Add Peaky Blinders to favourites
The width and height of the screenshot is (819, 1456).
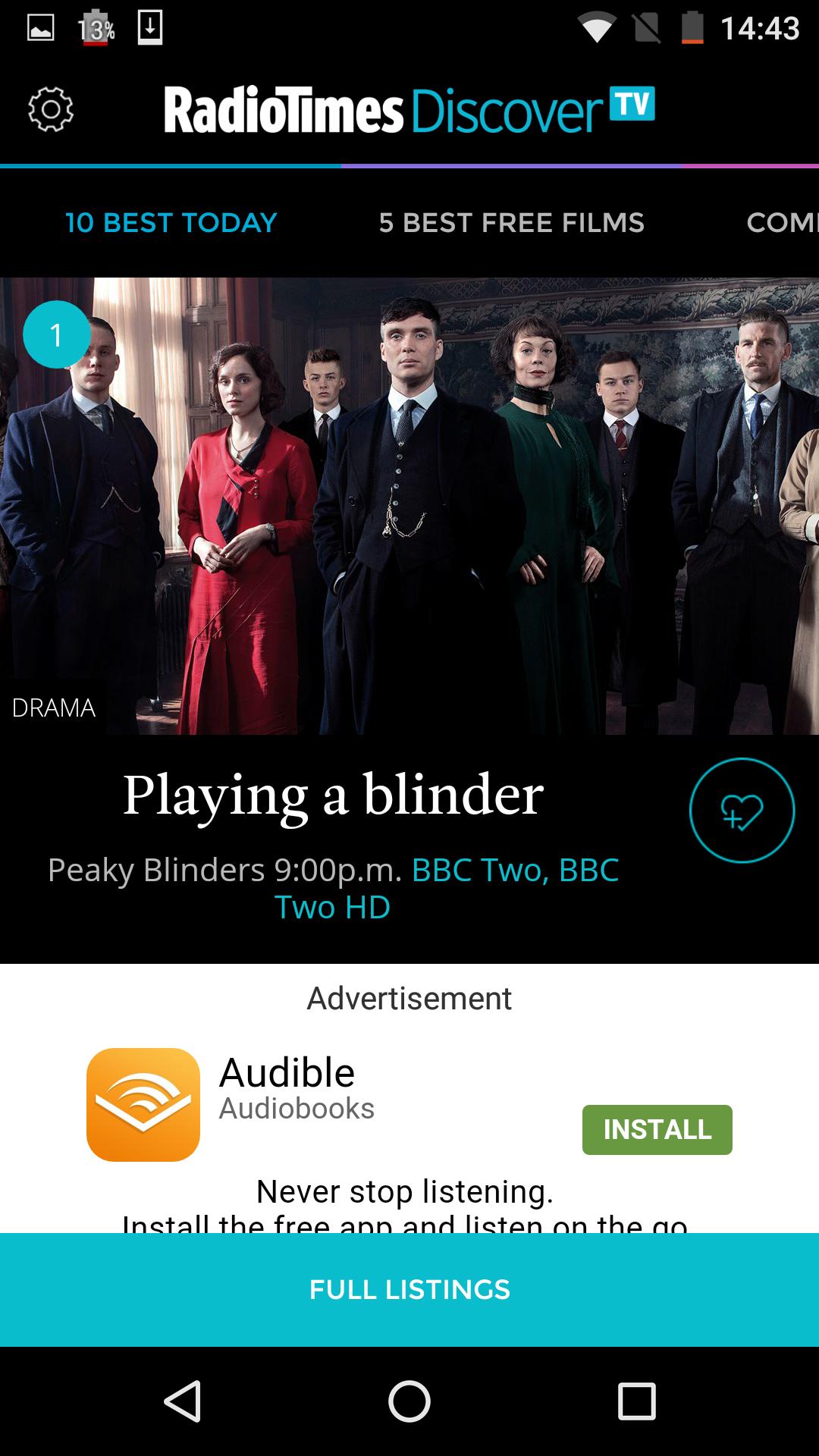coord(741,811)
